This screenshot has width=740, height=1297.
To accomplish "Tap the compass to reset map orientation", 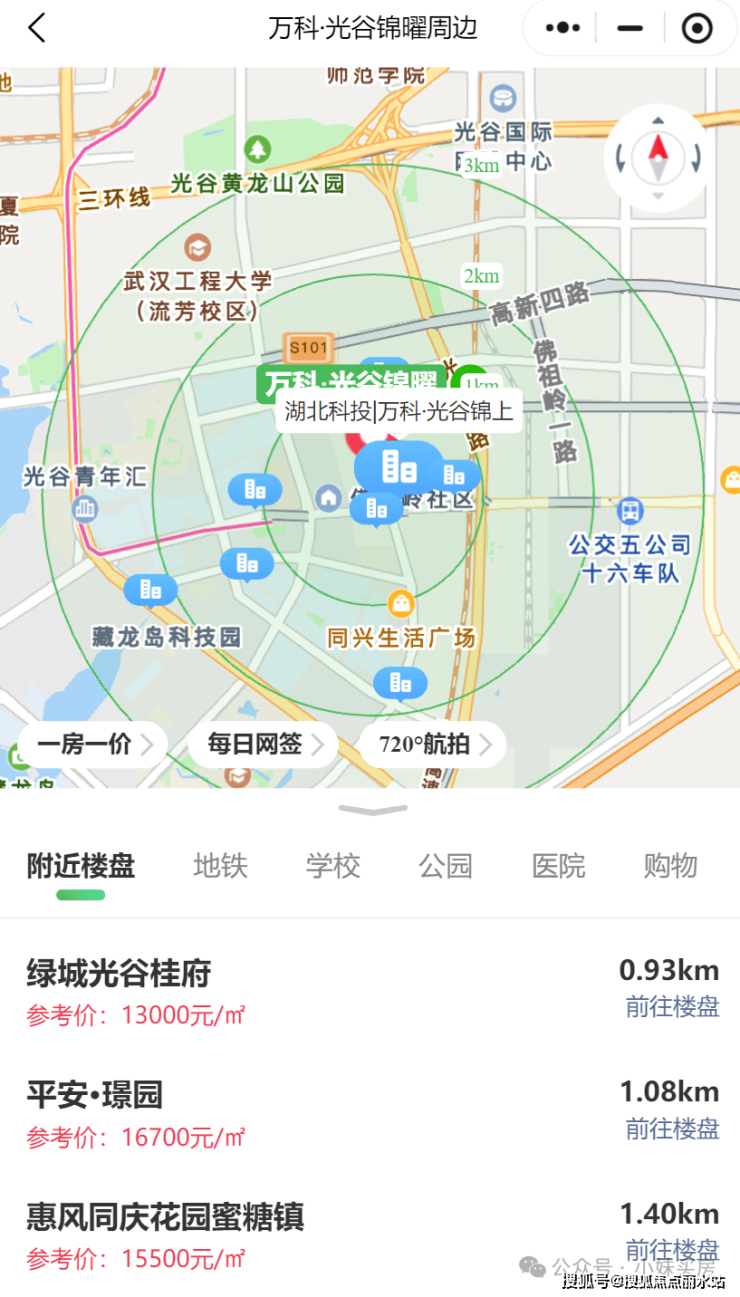I will pos(658,157).
